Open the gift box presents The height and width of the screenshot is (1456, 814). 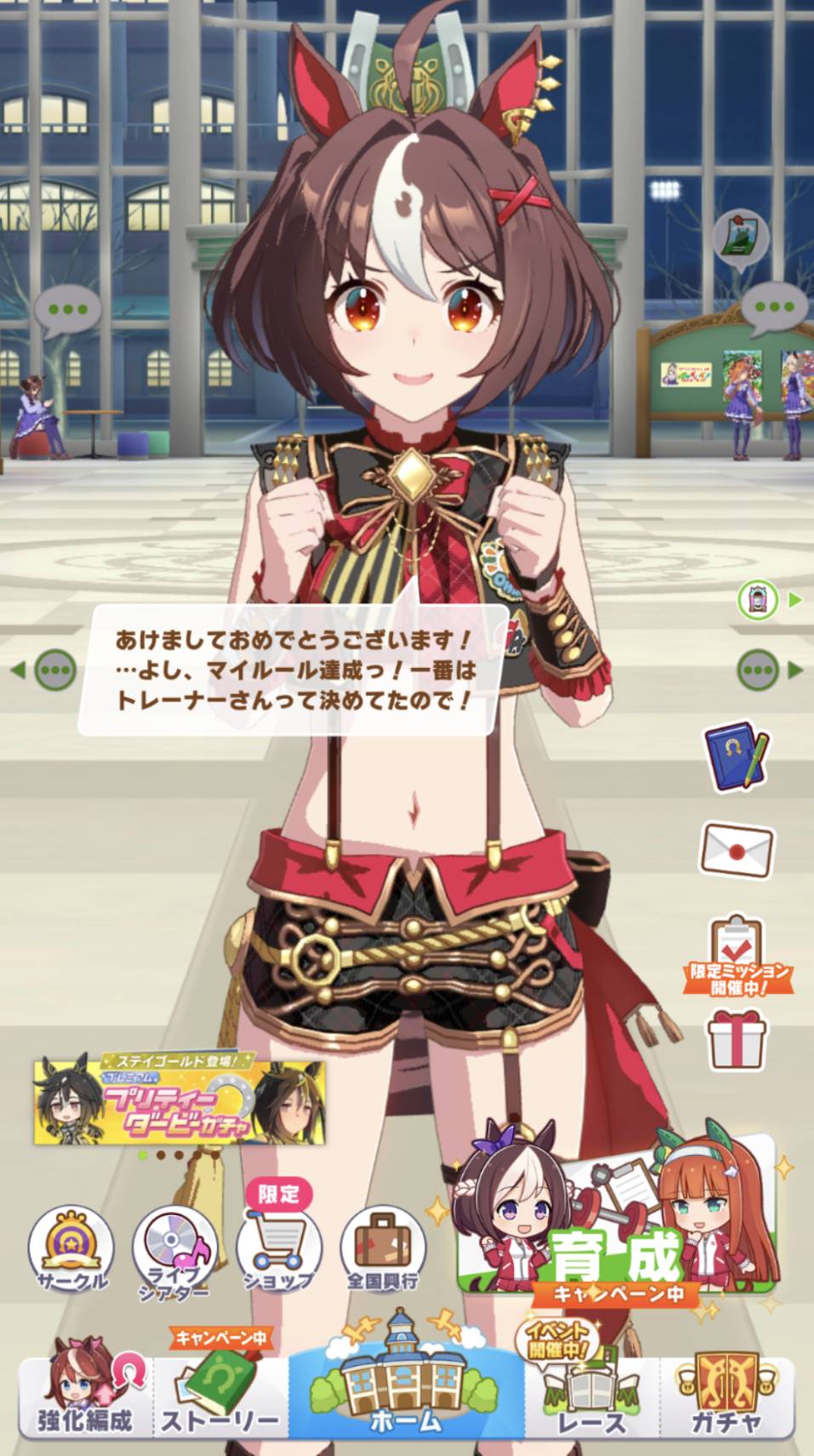click(737, 1040)
